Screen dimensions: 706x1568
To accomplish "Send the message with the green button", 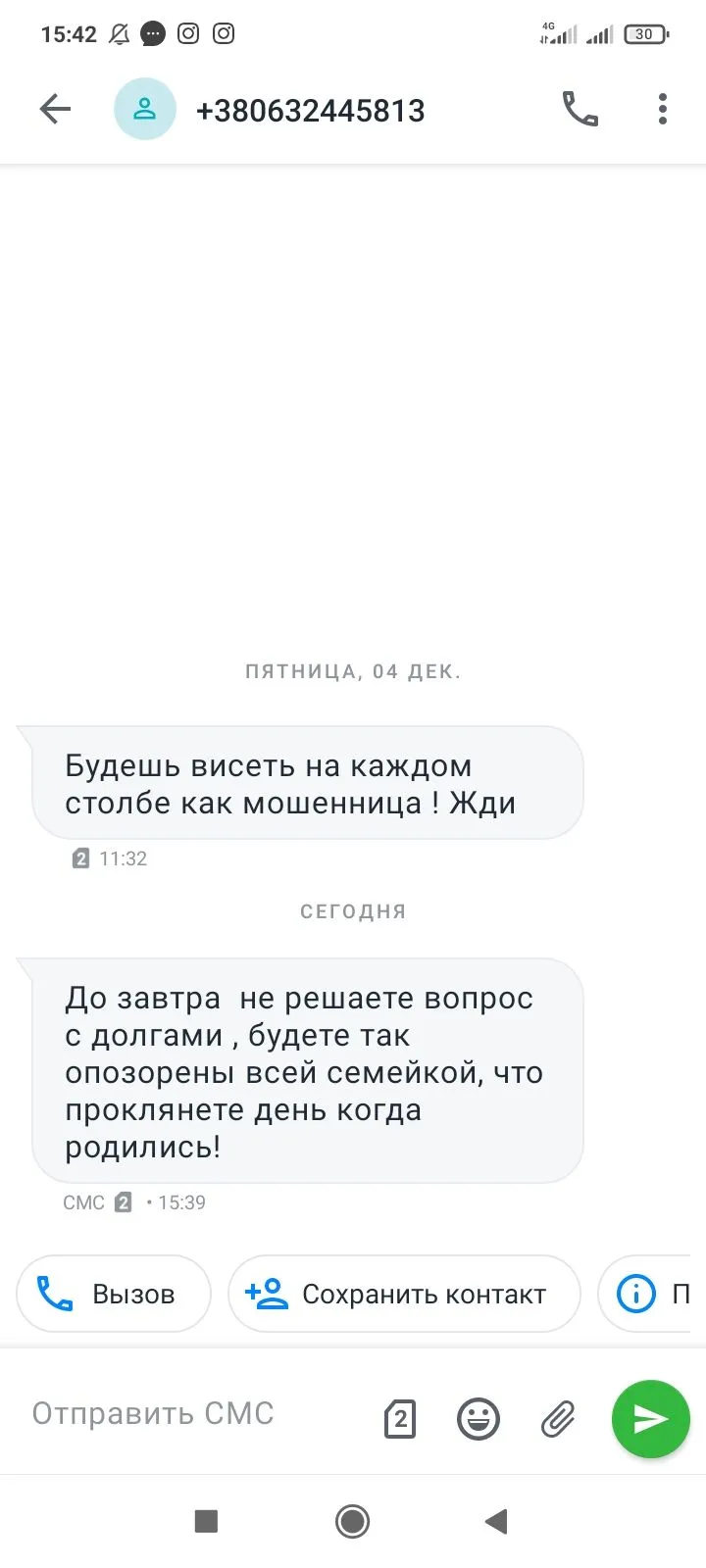I will (651, 1419).
